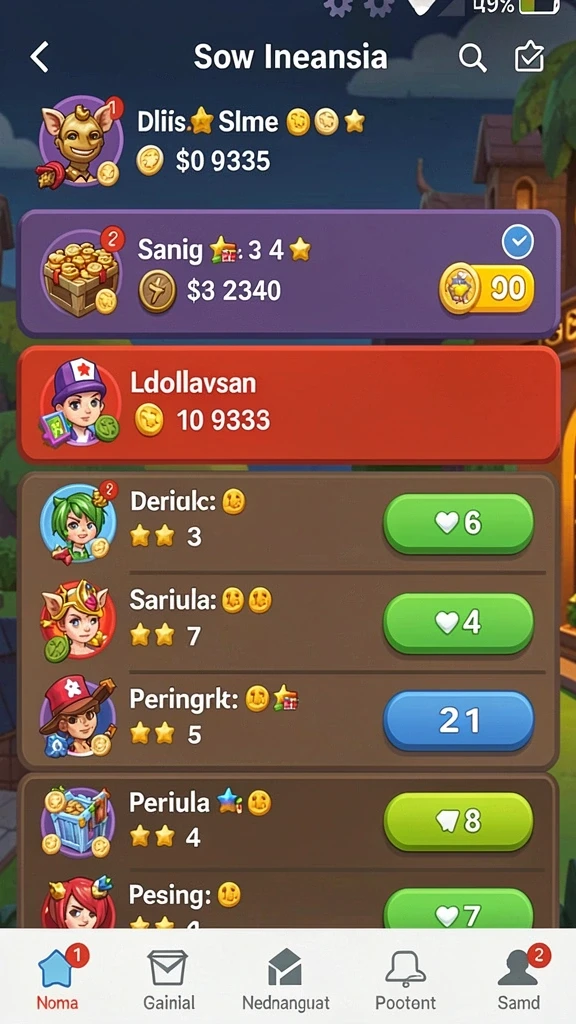
Task: Open the Sanig treasure chest card
Action: pos(288,273)
